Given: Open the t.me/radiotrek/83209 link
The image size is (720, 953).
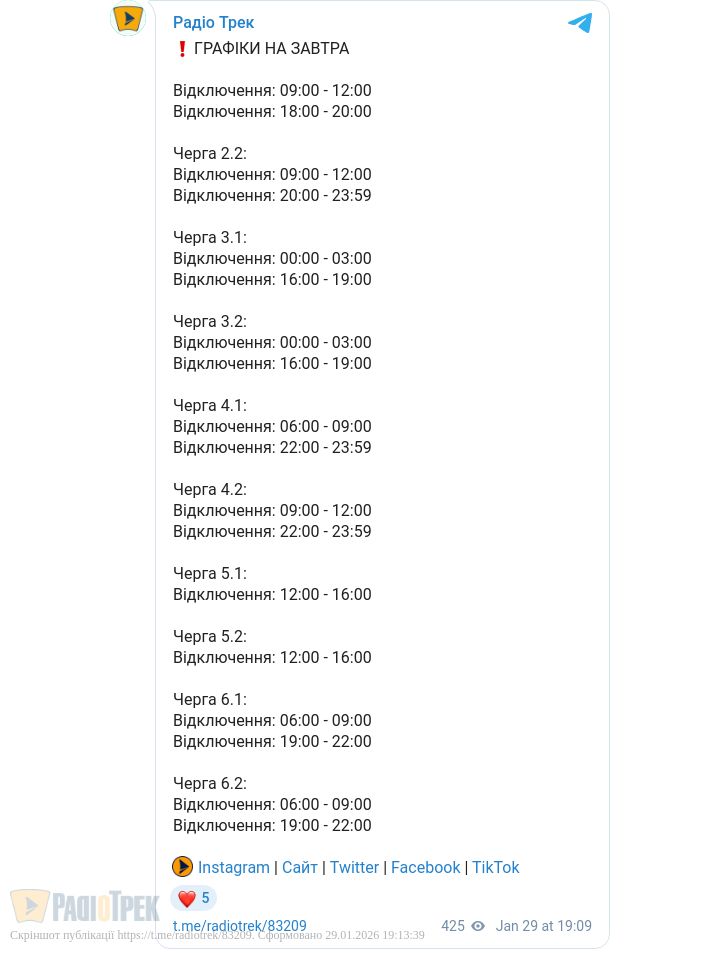Looking at the screenshot, I should pos(240,926).
